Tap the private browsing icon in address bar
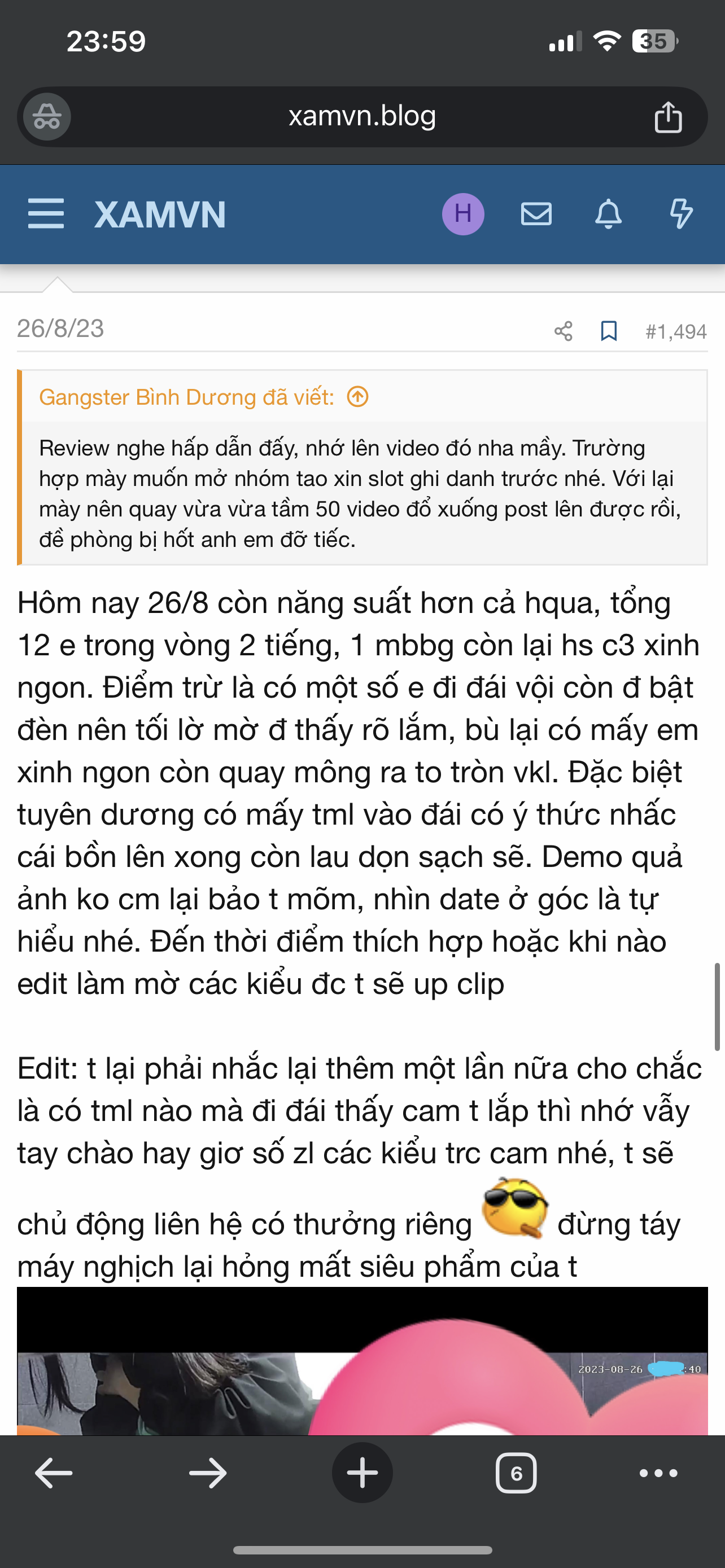 pos(47,116)
